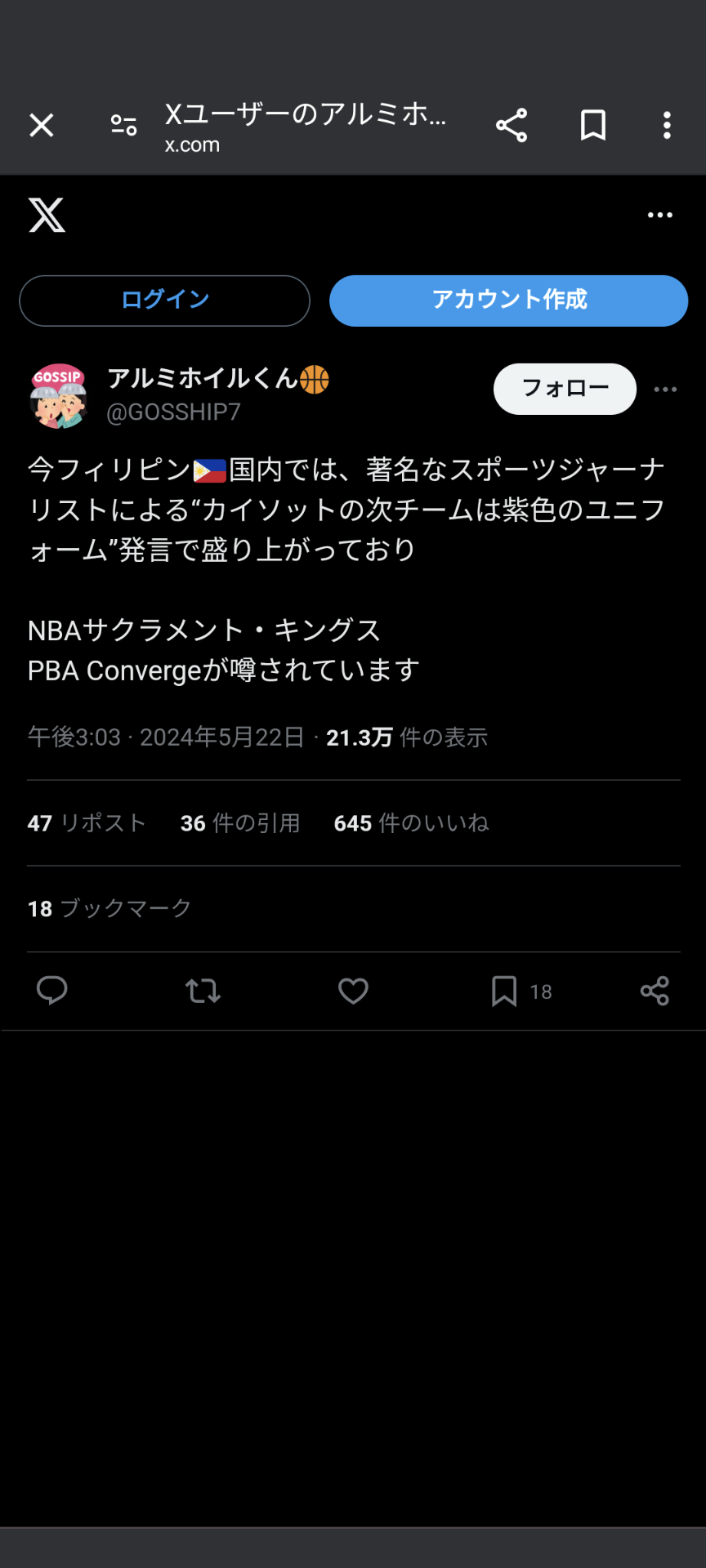View the 47 リポスト list

tap(87, 823)
